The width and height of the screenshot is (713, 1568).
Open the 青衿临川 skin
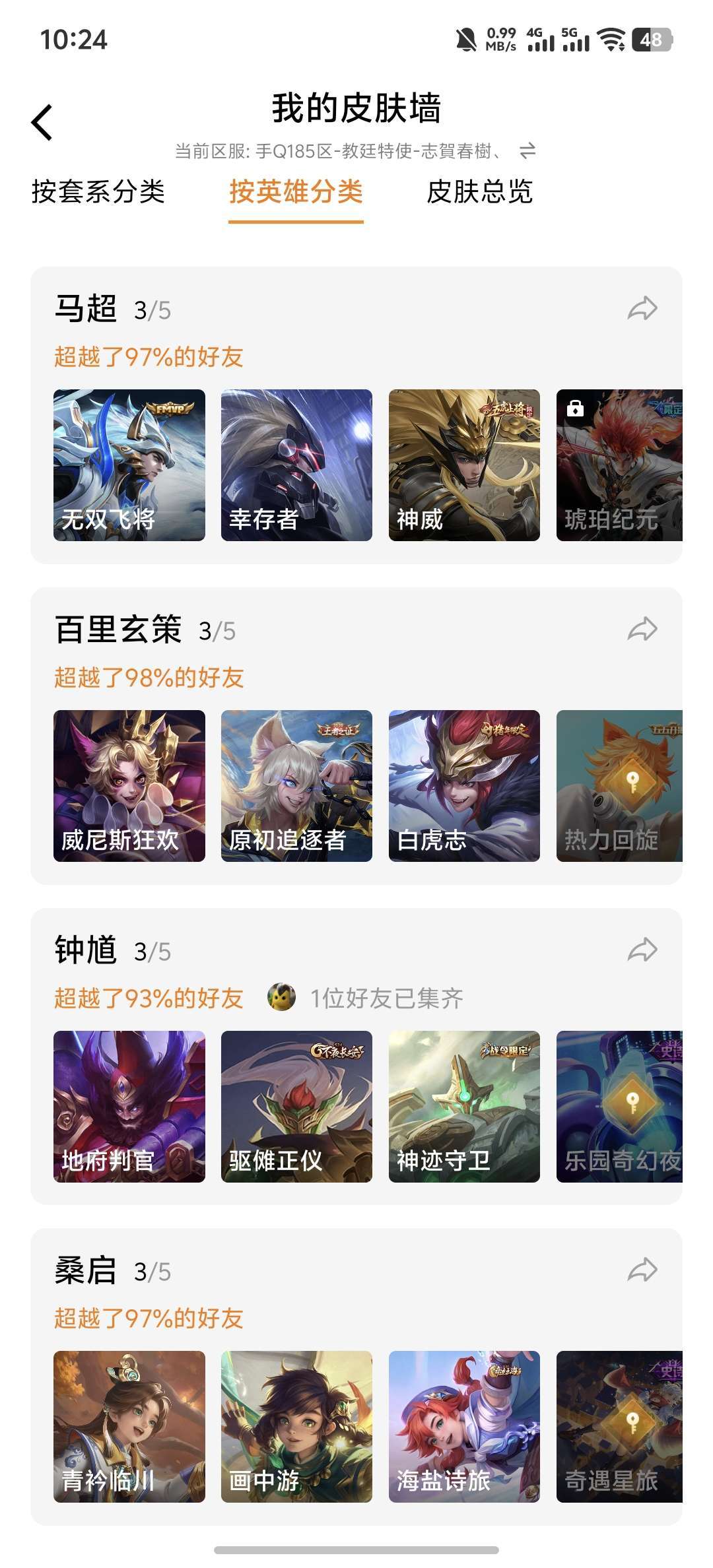(x=129, y=1427)
